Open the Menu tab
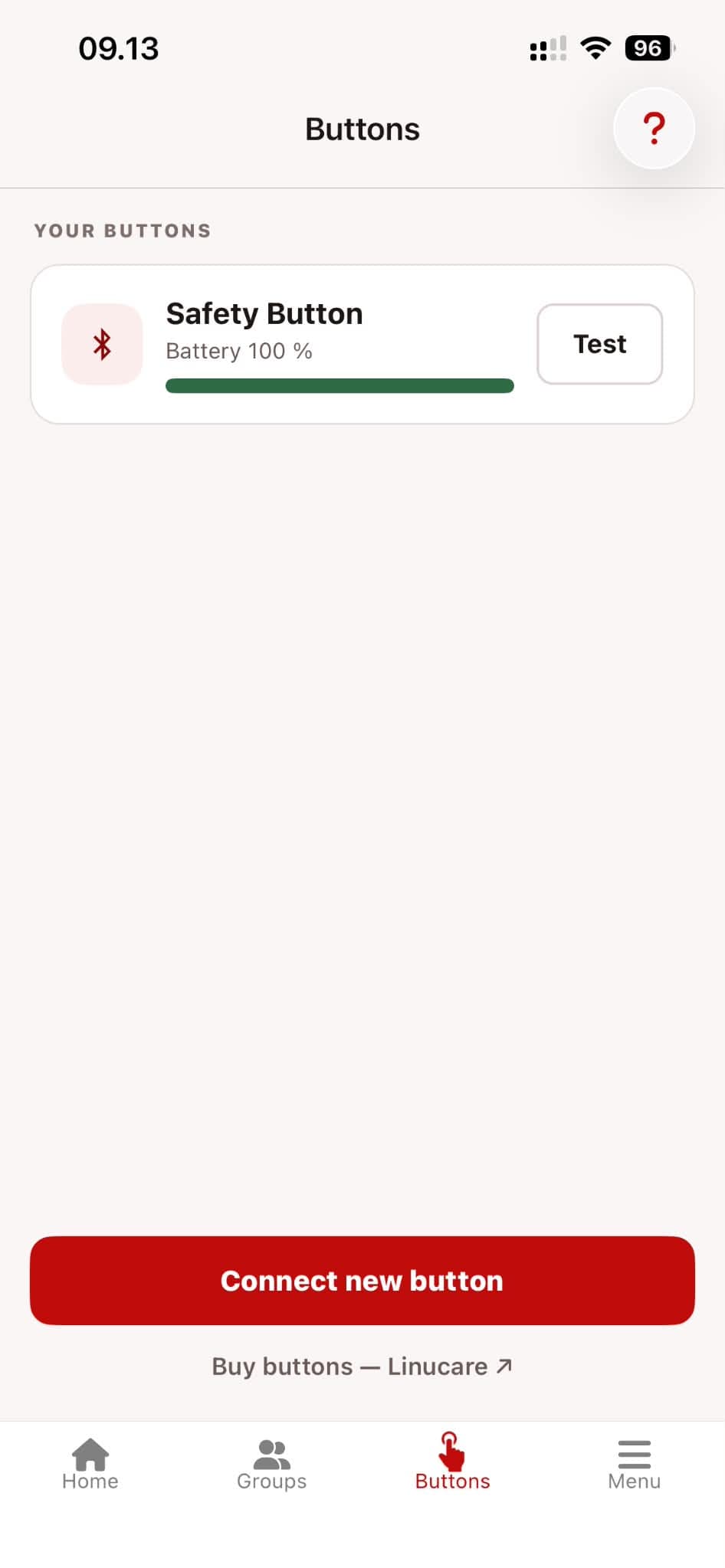 tap(635, 1464)
